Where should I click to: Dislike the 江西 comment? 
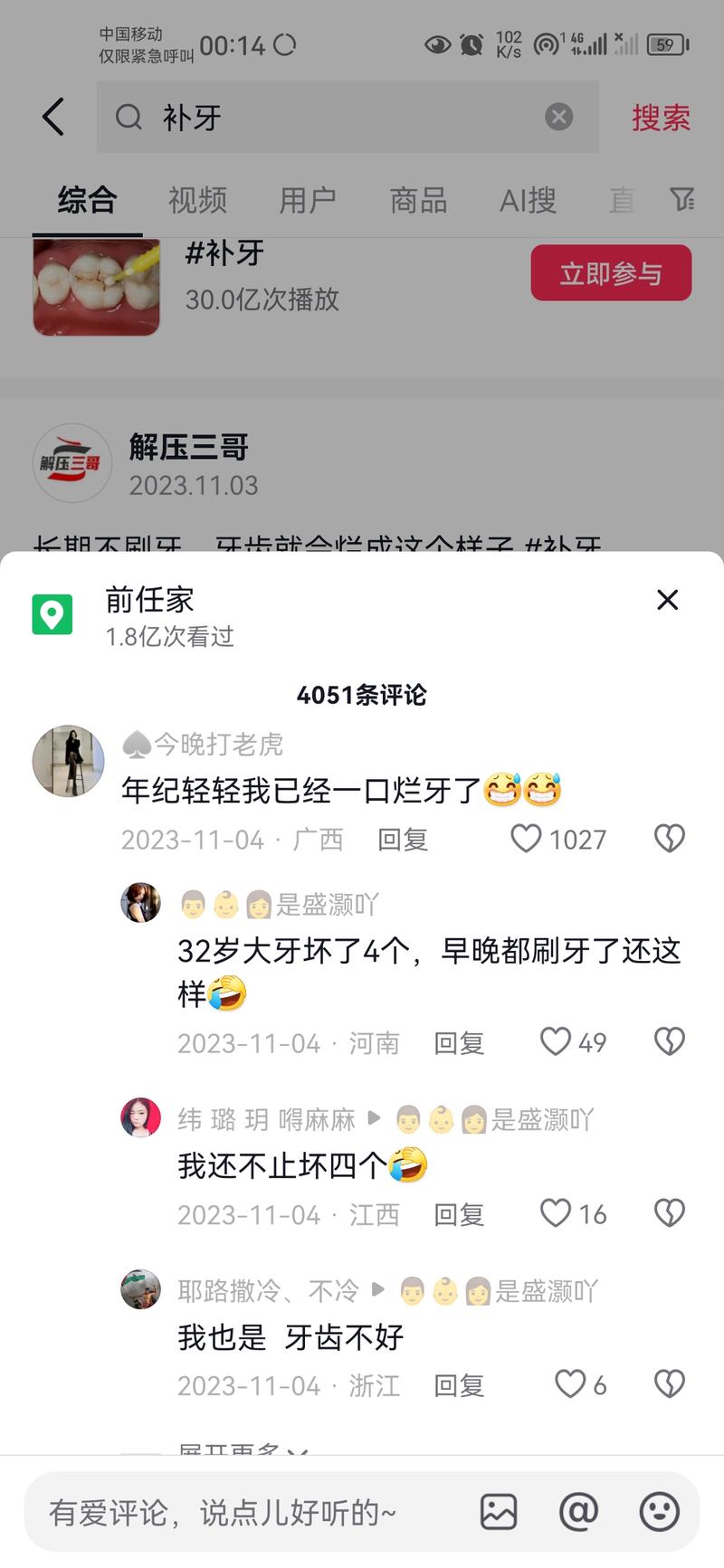click(x=670, y=1212)
